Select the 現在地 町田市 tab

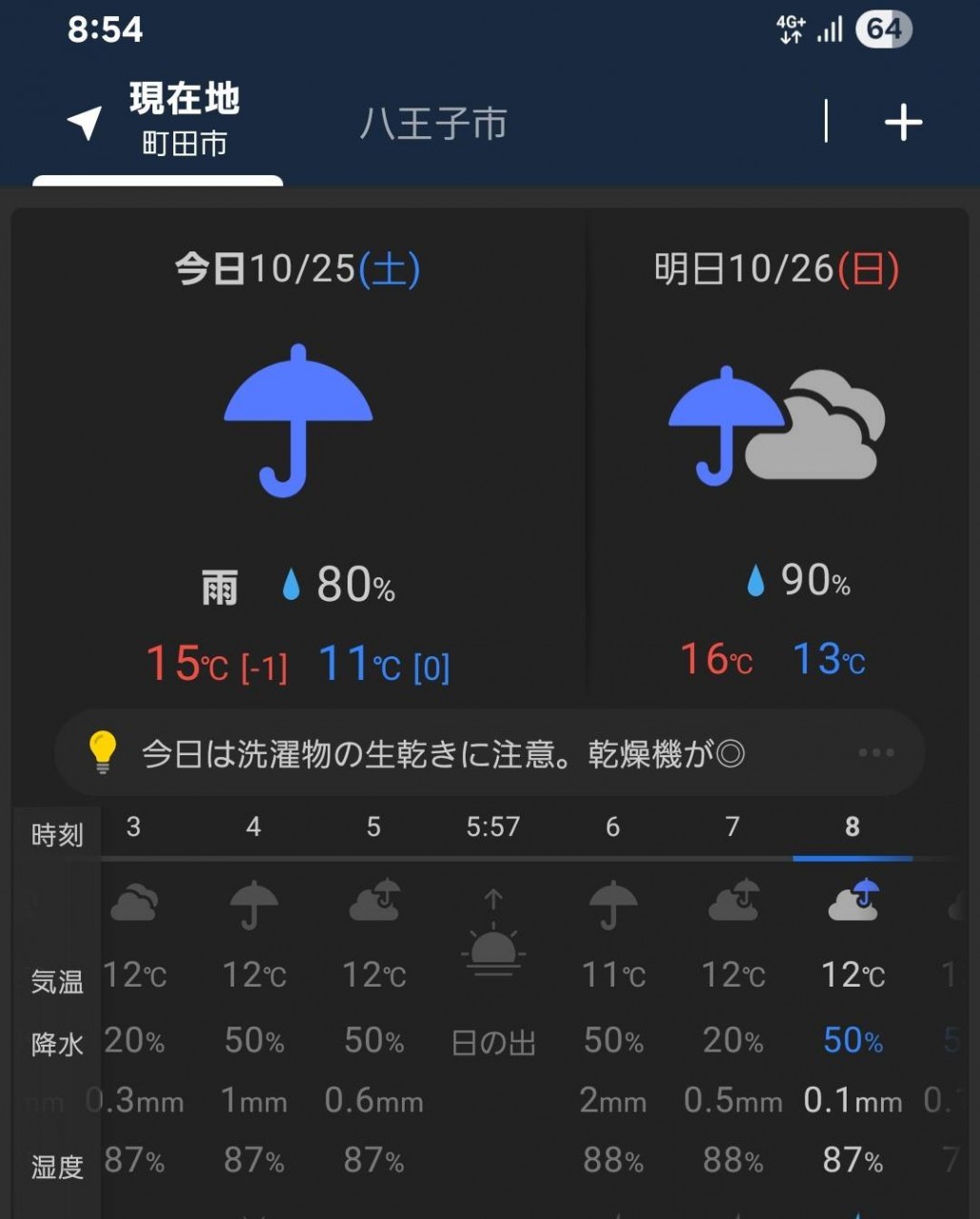(x=158, y=121)
